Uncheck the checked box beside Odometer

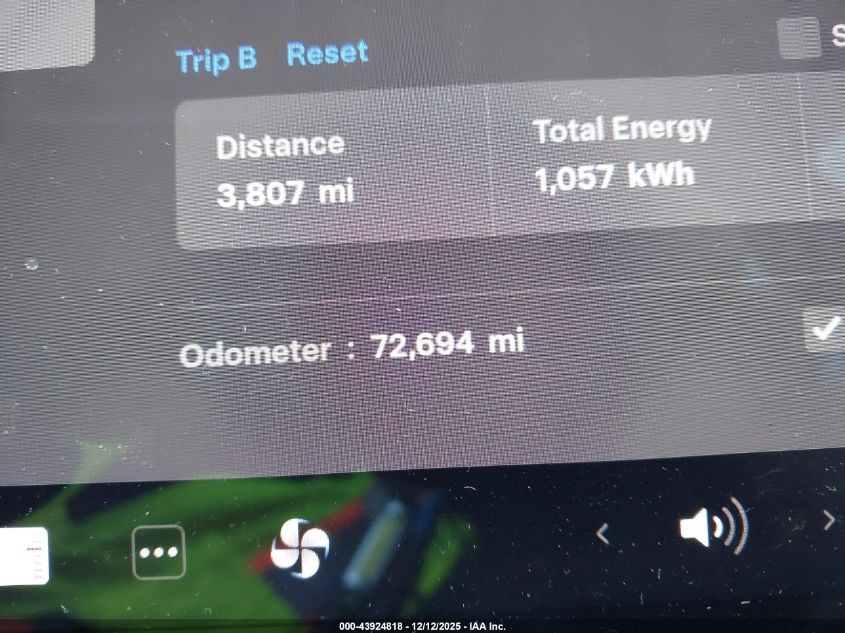click(x=825, y=330)
